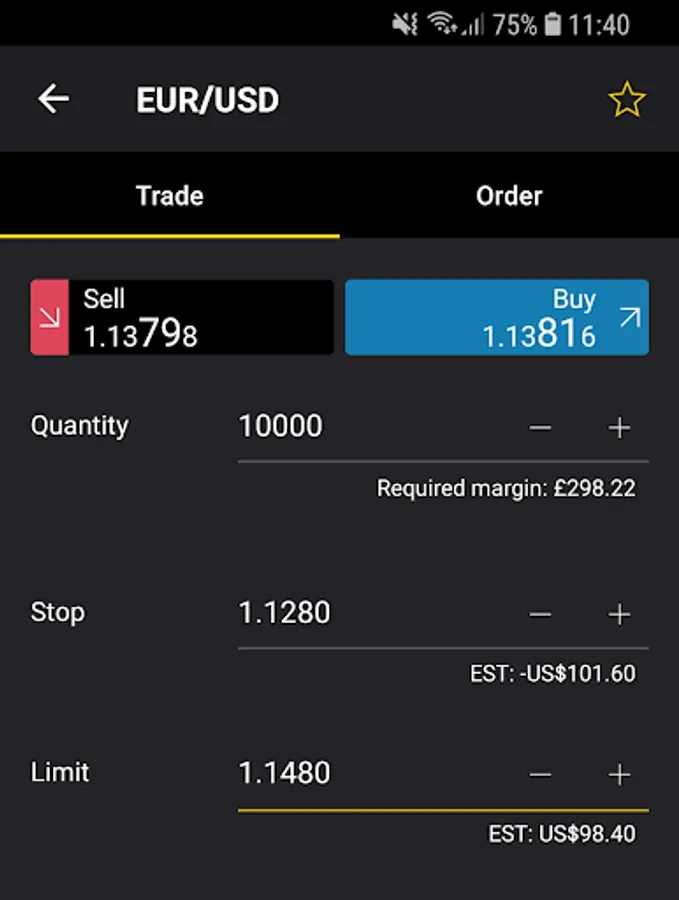Go back from EUR/USD screen
Screen dimensions: 679x900
[x=53, y=99]
